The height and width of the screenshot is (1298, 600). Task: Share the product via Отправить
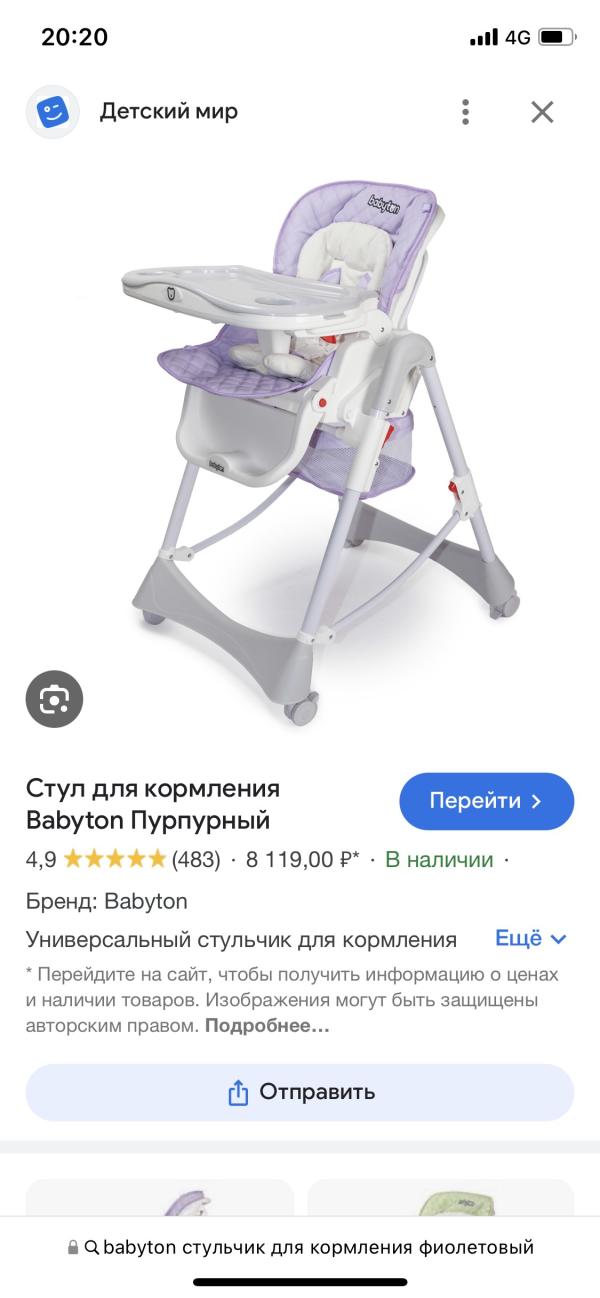[x=300, y=1092]
